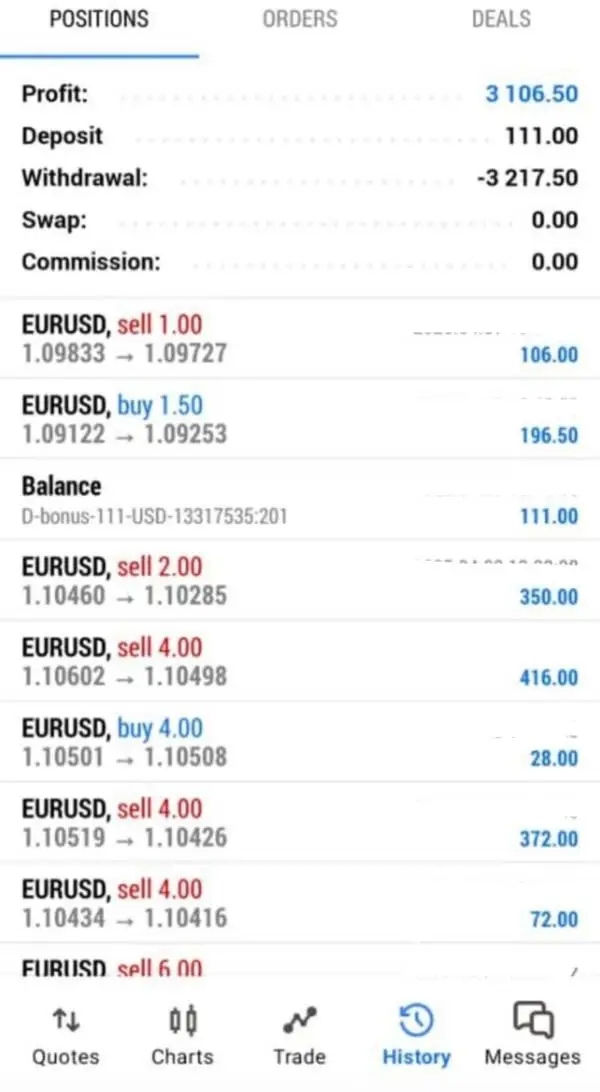Screen dimensions: 600x1092
Task: Expand the EURUSD sell 4.00 position with 416.00 profit
Action: [299, 662]
